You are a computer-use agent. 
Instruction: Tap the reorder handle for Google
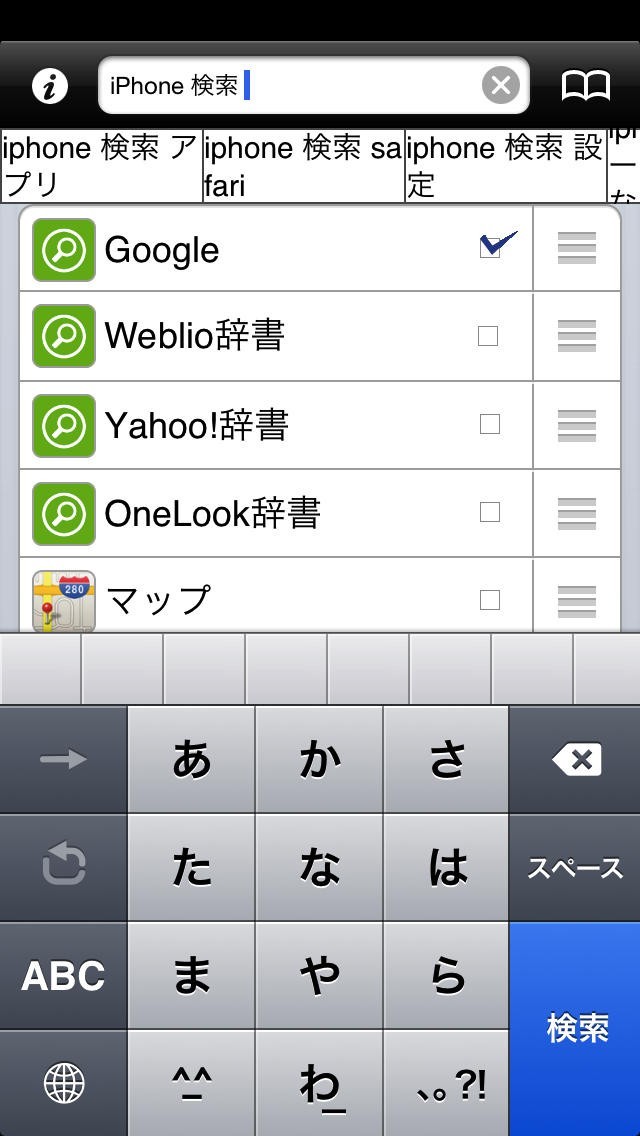point(576,248)
